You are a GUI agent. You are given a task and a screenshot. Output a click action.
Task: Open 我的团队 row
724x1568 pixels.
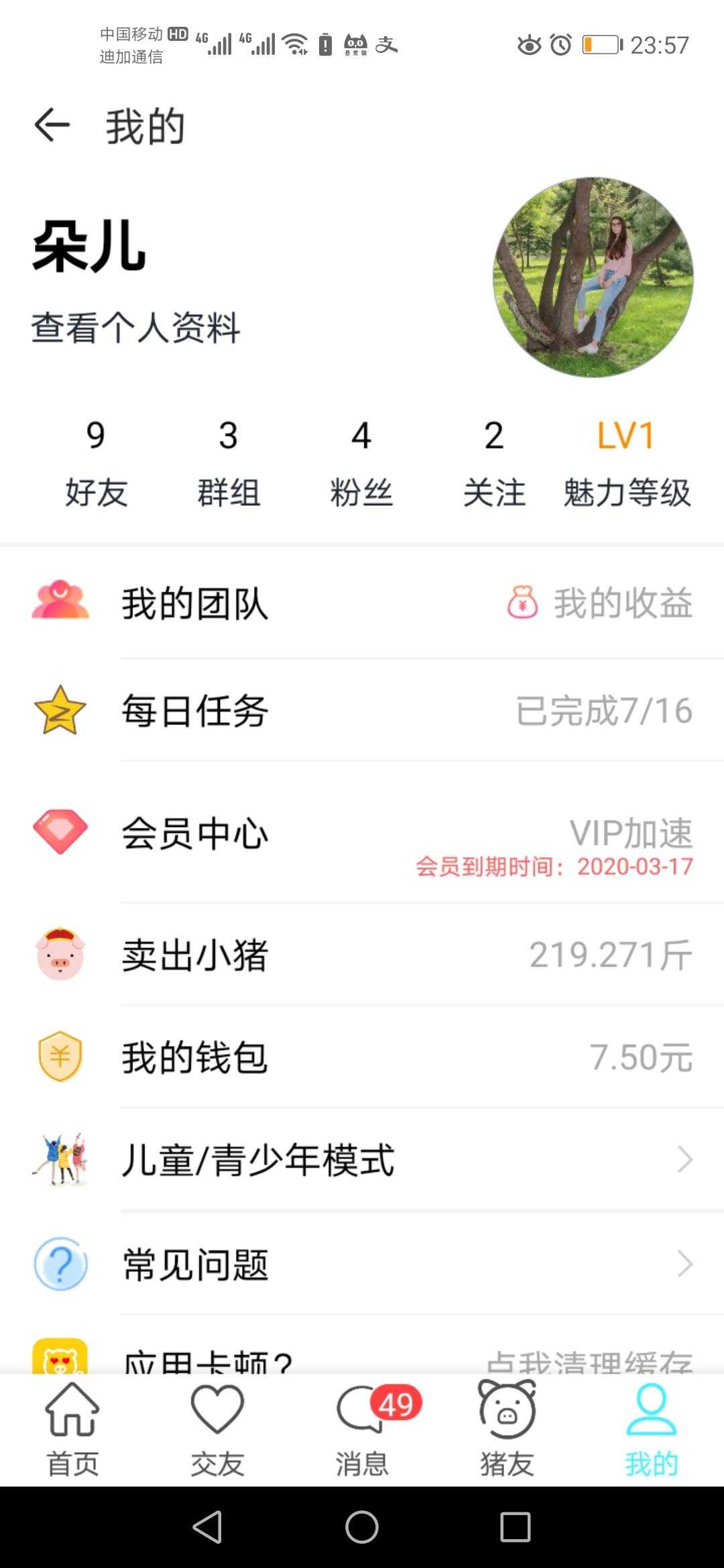pyautogui.click(x=194, y=603)
